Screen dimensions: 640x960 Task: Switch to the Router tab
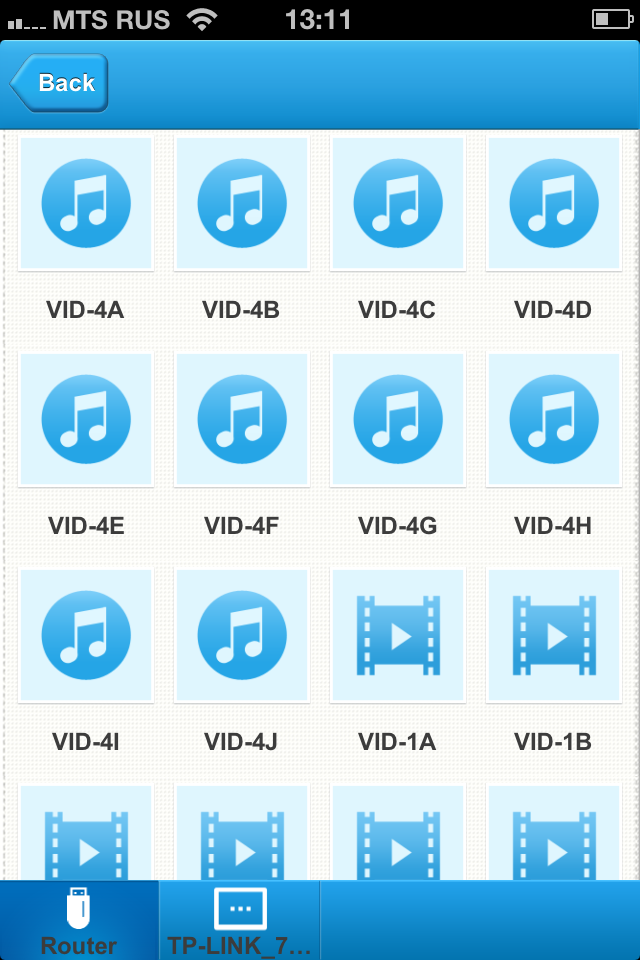[x=79, y=920]
